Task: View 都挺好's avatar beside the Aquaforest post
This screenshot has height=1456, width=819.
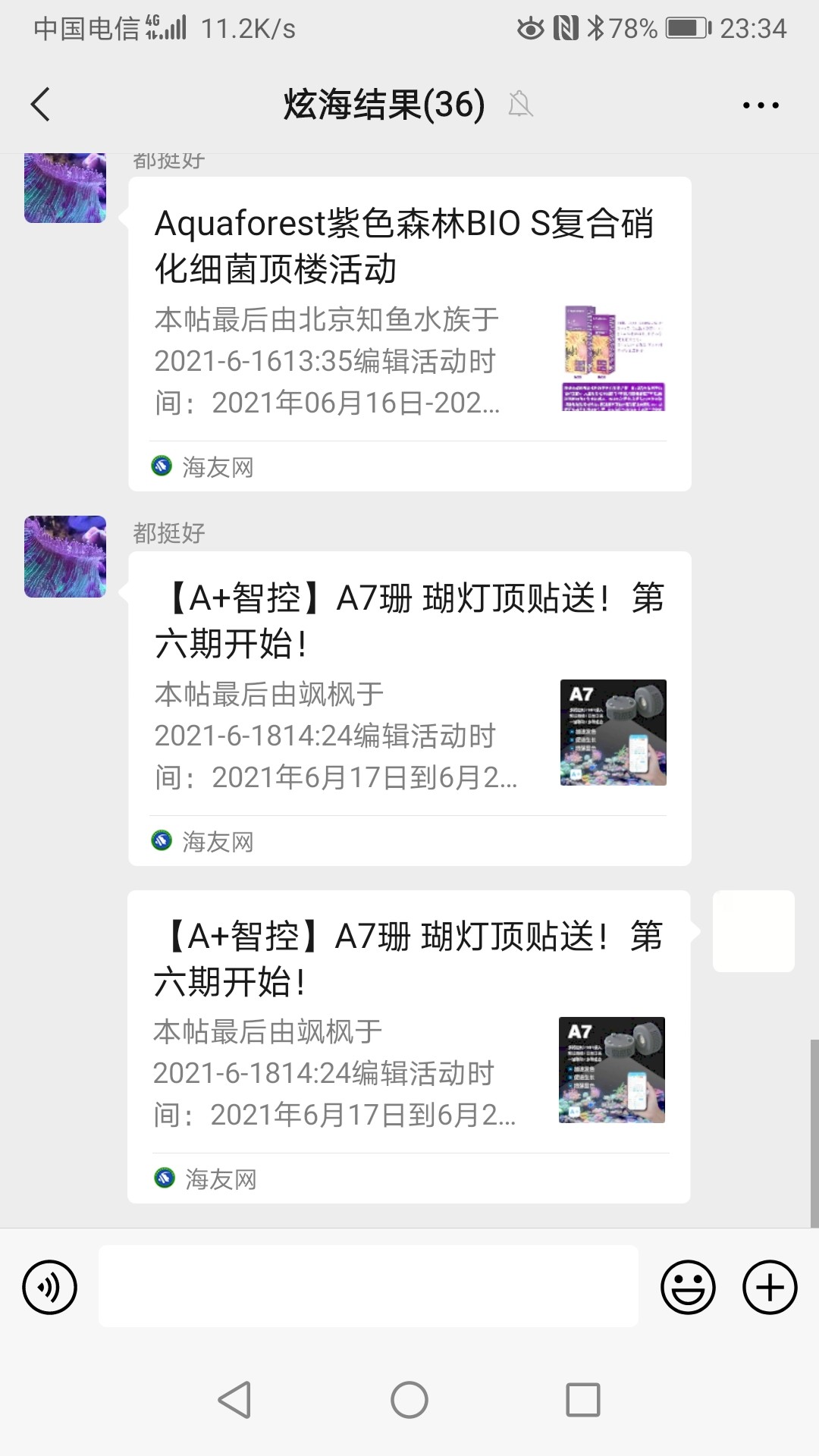Action: point(65,188)
